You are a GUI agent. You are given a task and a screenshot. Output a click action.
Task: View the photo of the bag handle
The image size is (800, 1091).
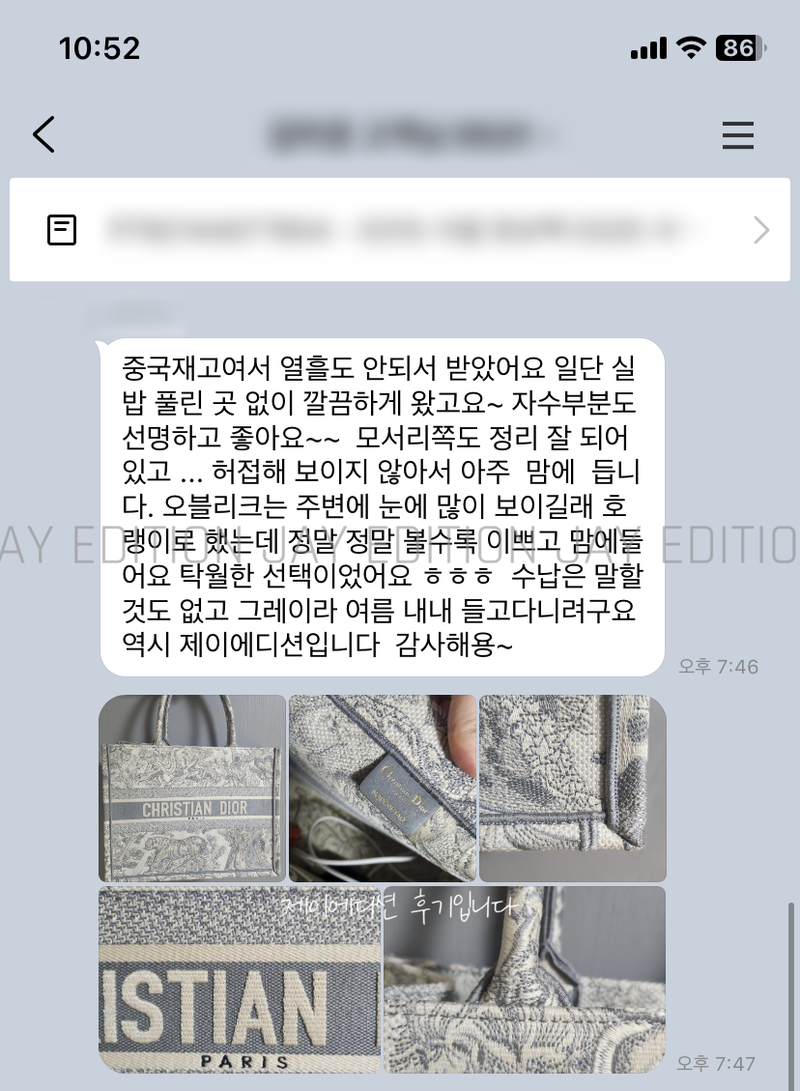click(525, 980)
